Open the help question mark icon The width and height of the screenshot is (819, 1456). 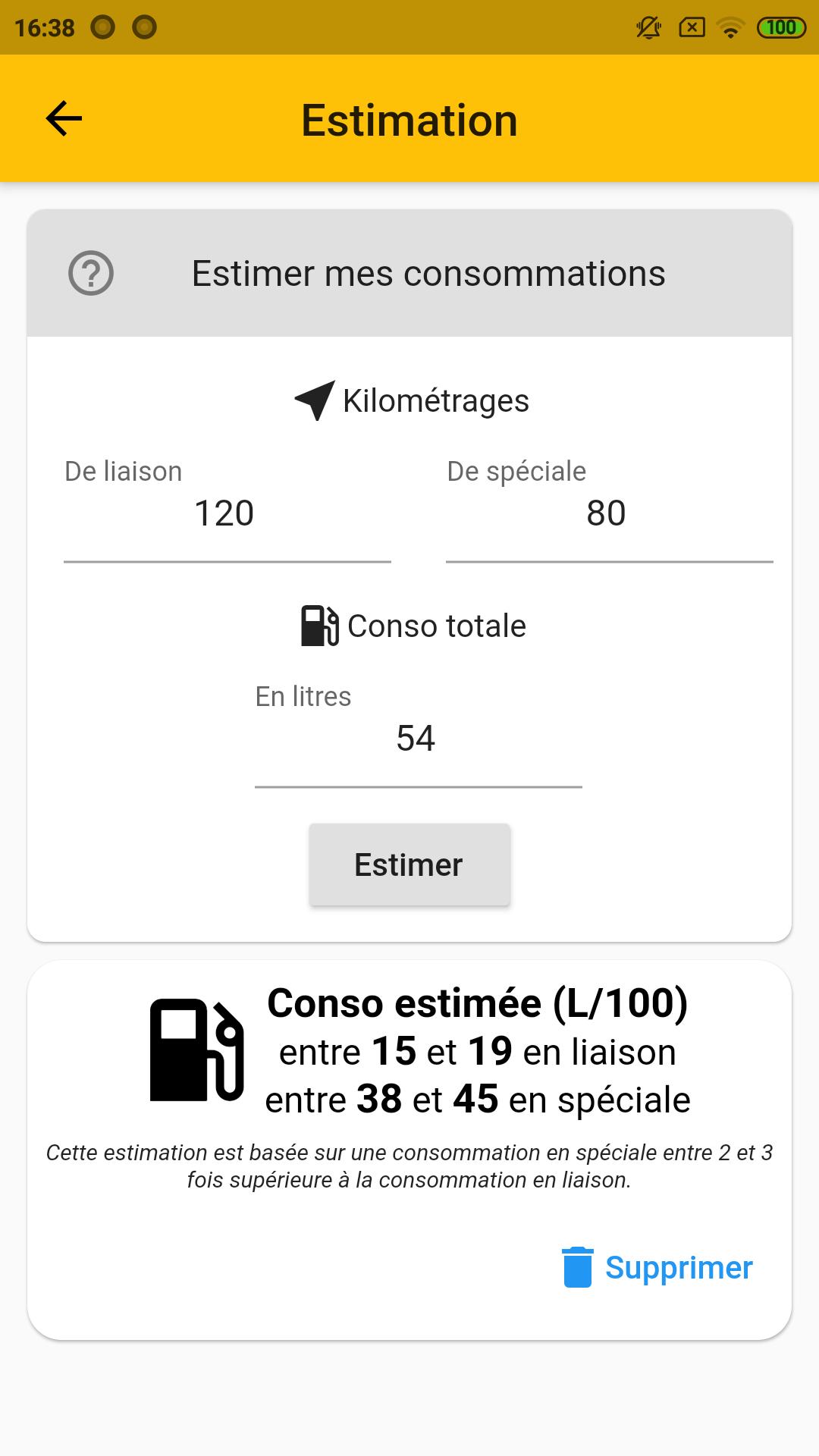click(x=91, y=273)
